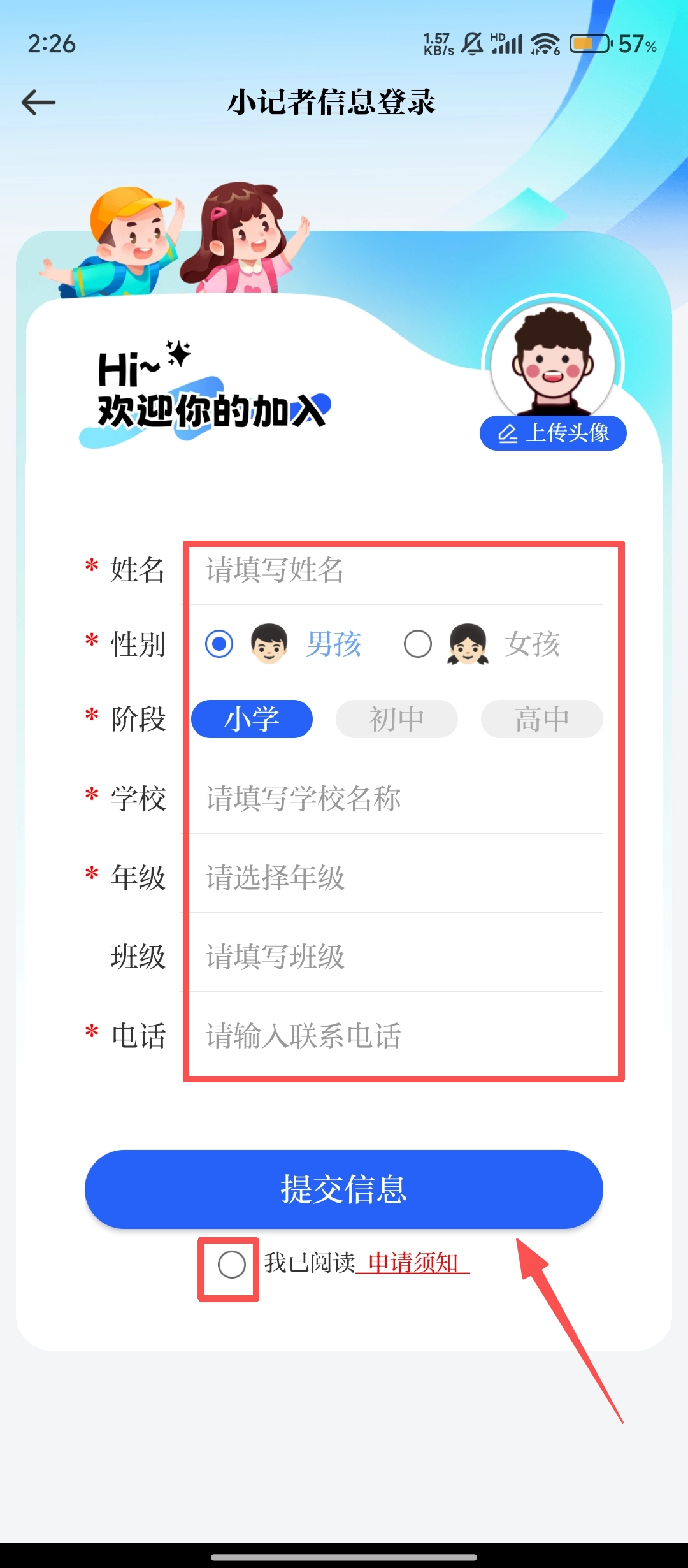
Task: Tap the 请填写学校名称 school field
Action: click(395, 799)
